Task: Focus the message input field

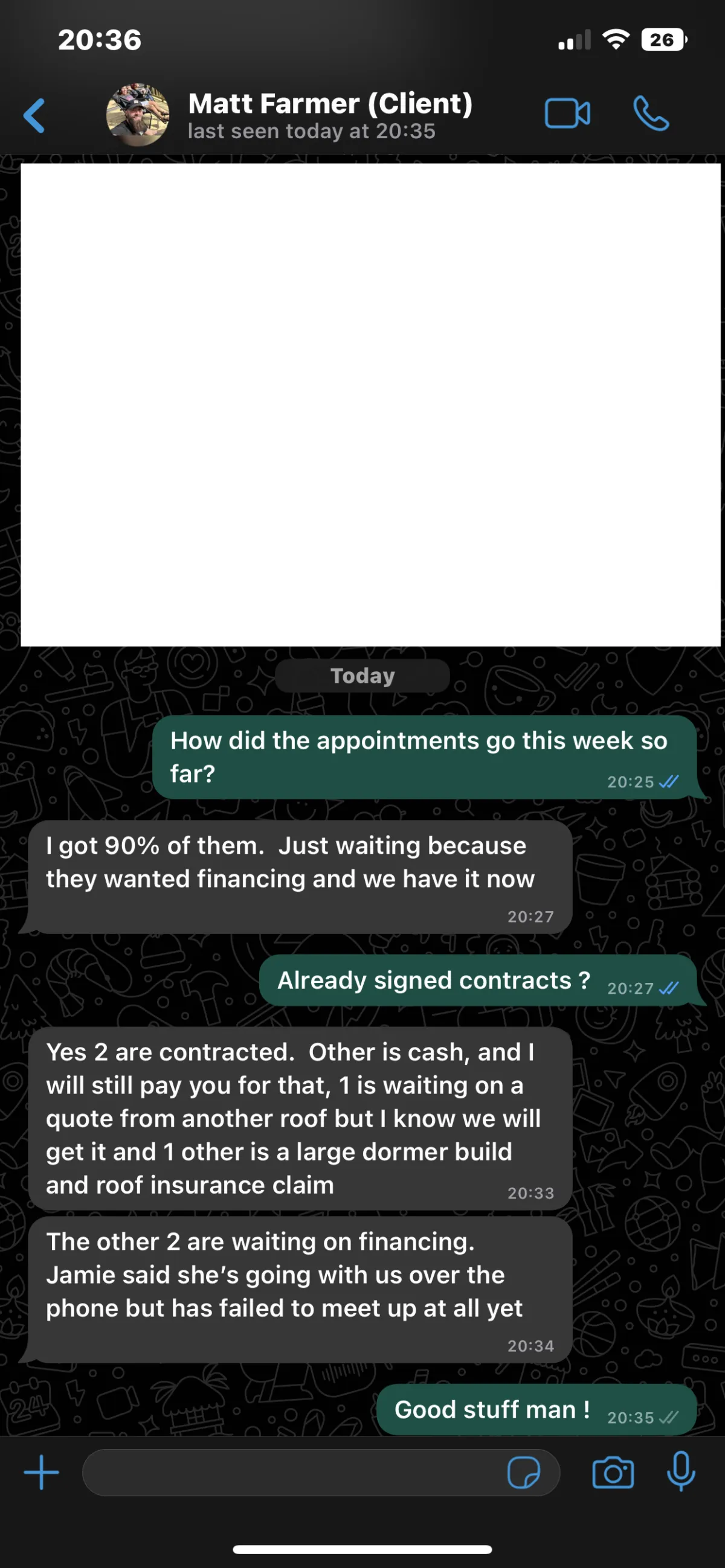Action: 292,1473
